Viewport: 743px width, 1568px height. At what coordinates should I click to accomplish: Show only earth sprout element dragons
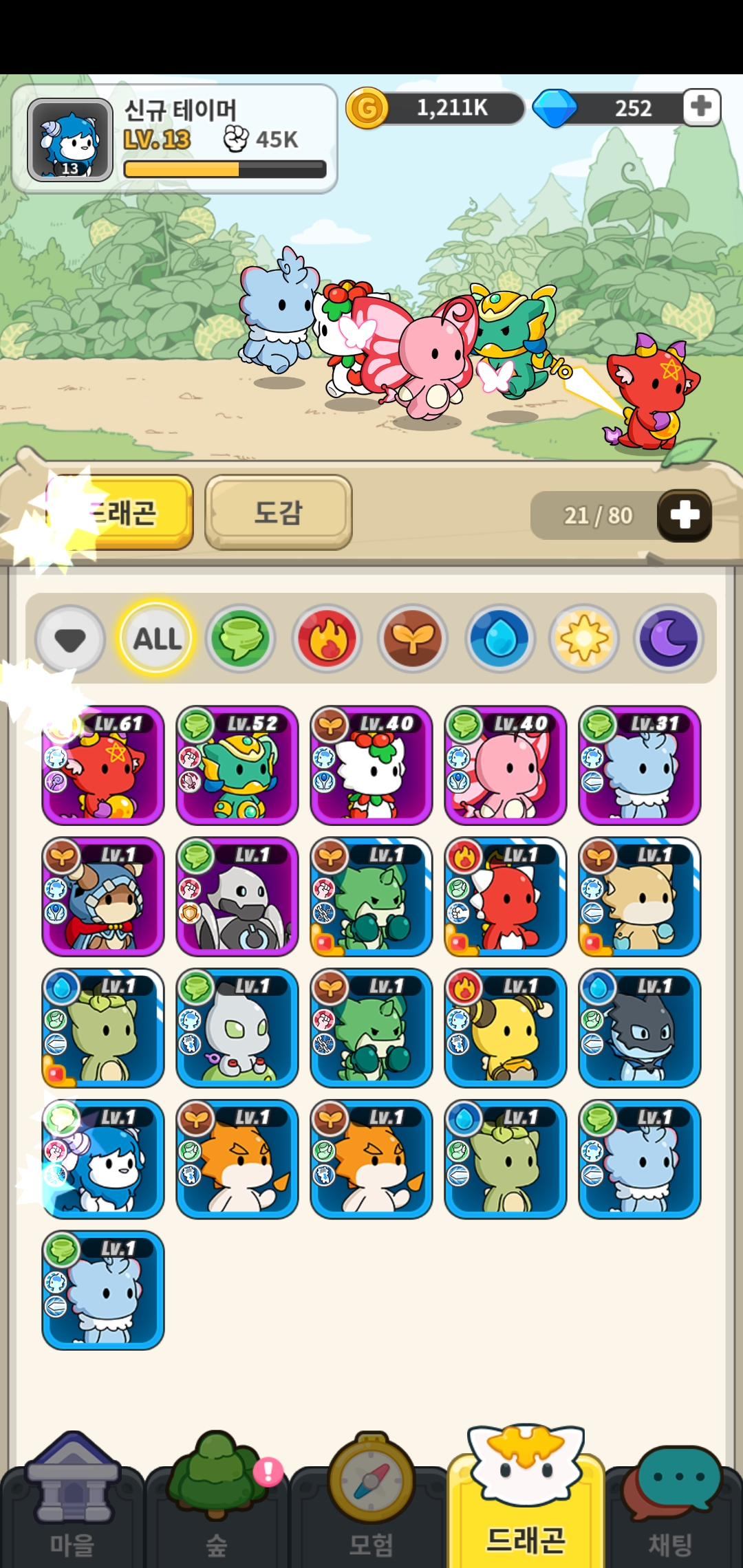pyautogui.click(x=413, y=640)
